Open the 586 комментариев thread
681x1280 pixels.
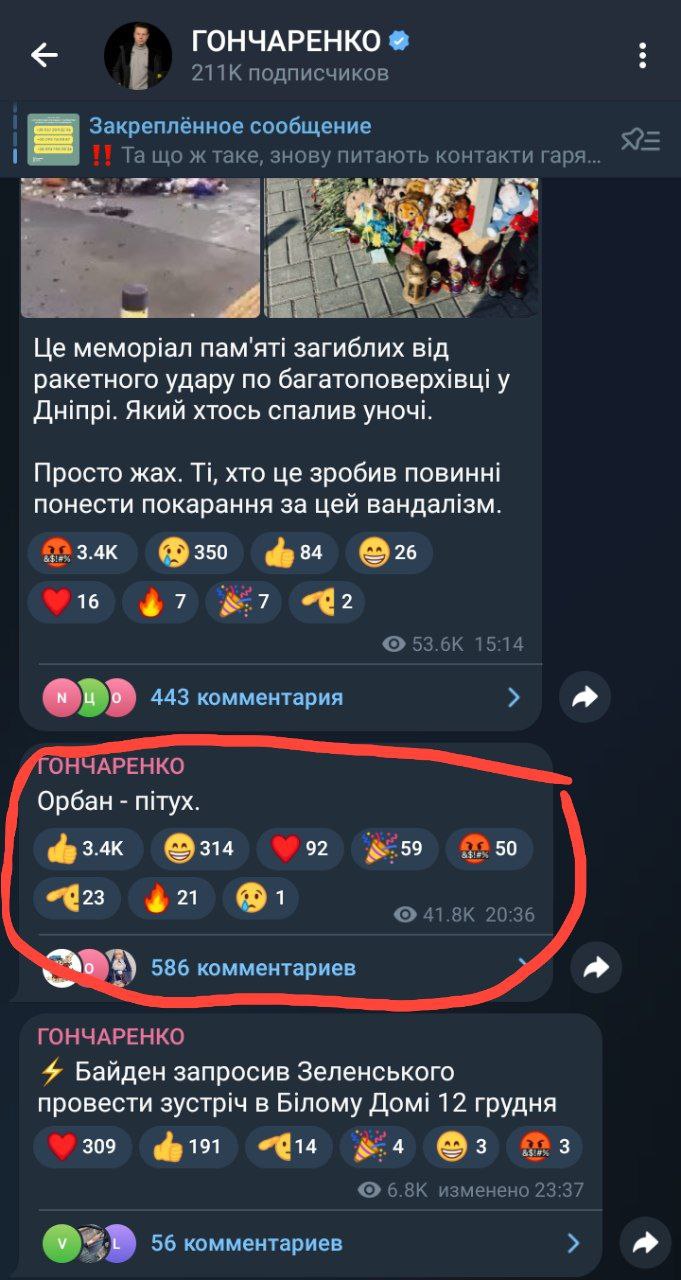[253, 967]
